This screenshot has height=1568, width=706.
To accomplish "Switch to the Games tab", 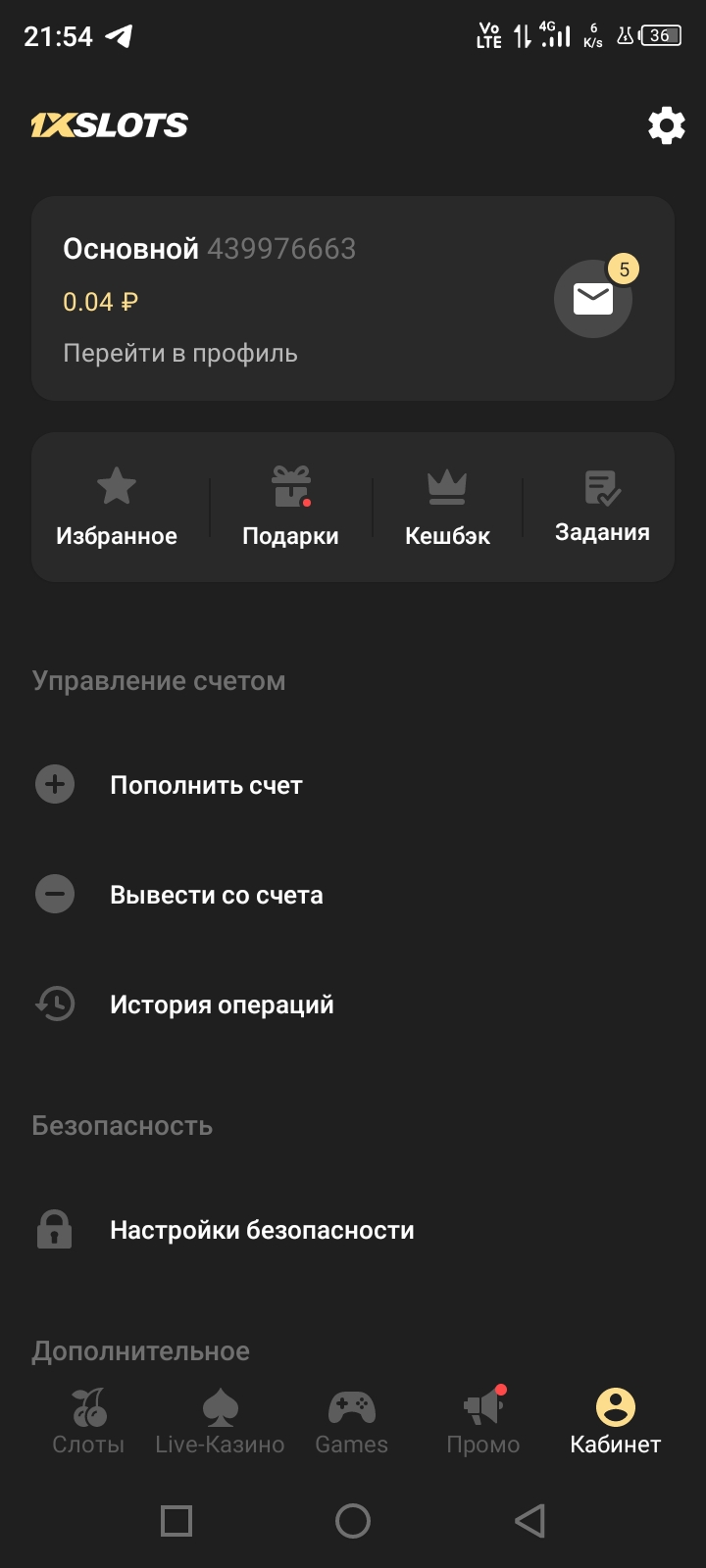I will click(351, 1421).
